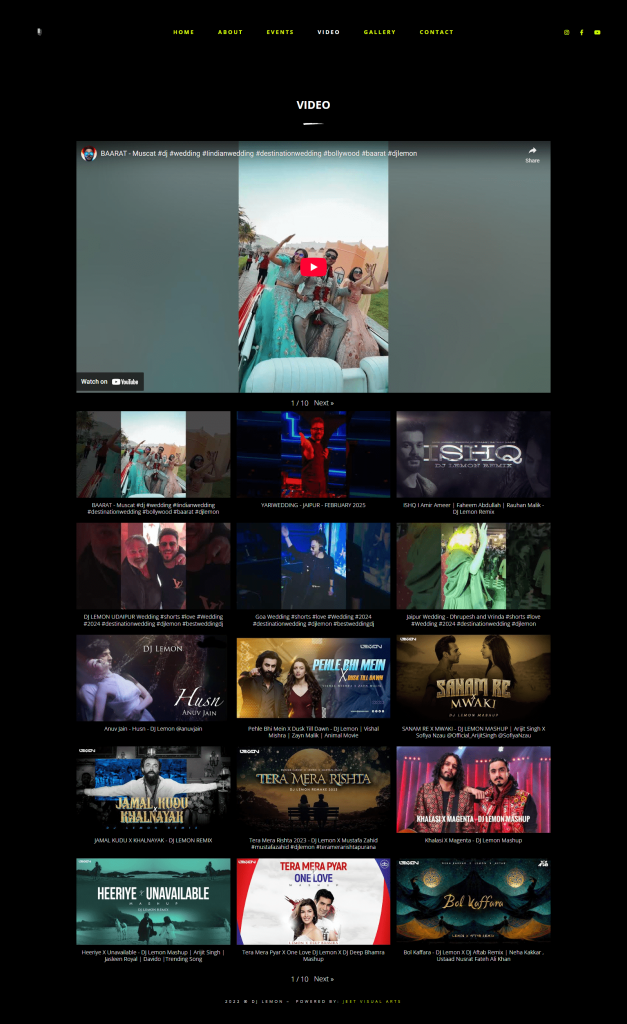Open the Events page
This screenshot has width=627, height=1024.
[x=280, y=32]
